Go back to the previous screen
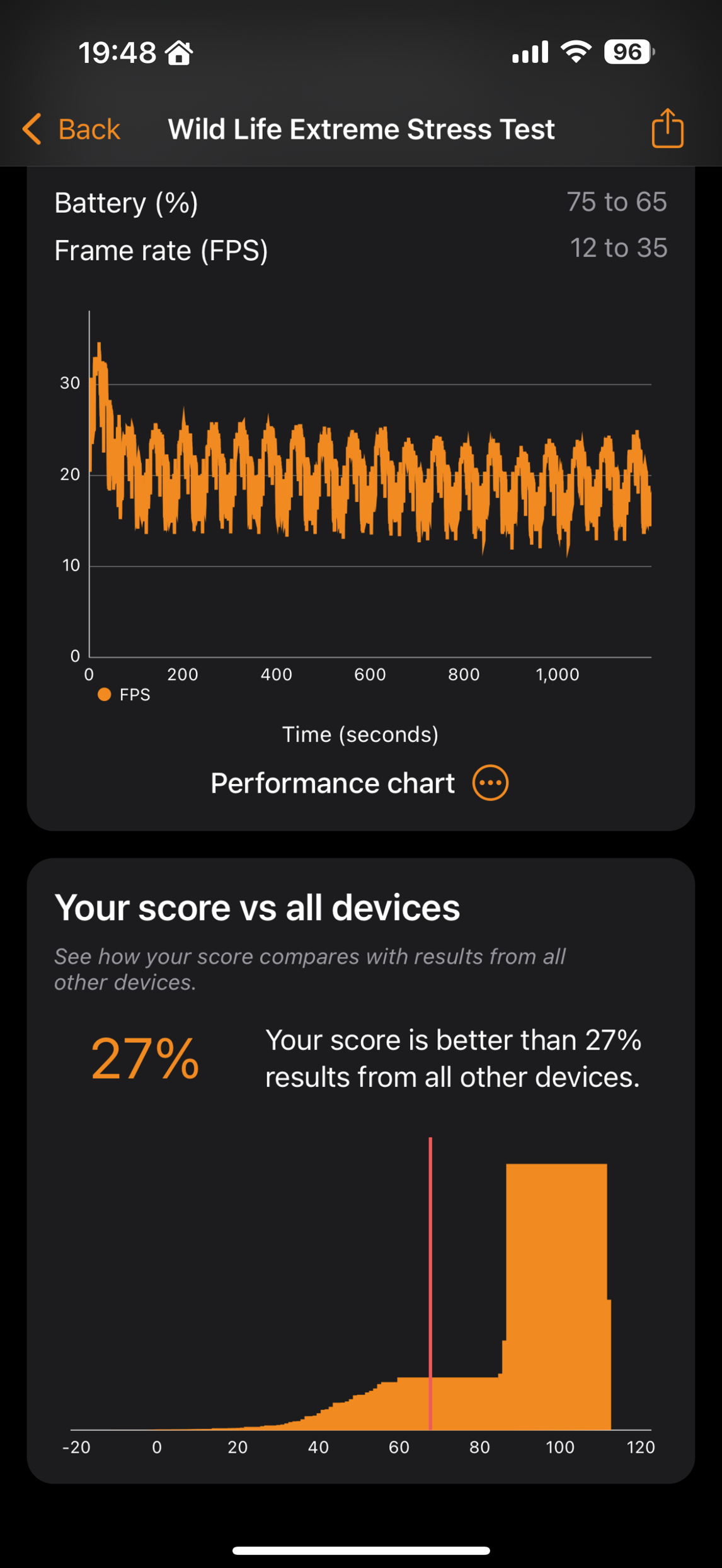This screenshot has width=722, height=1568. click(x=71, y=130)
